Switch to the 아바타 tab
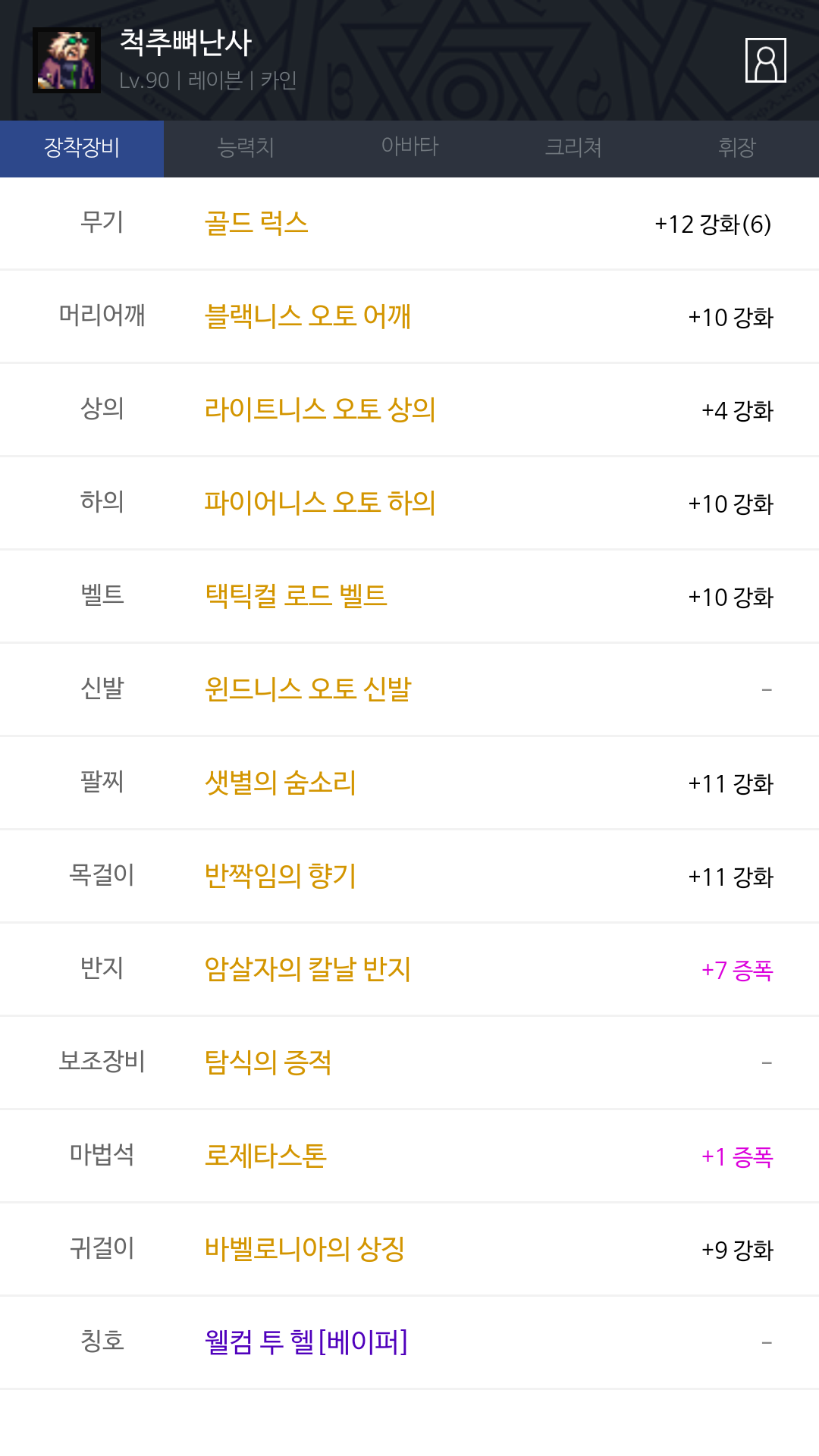Image resolution: width=819 pixels, height=1456 pixels. tap(409, 147)
